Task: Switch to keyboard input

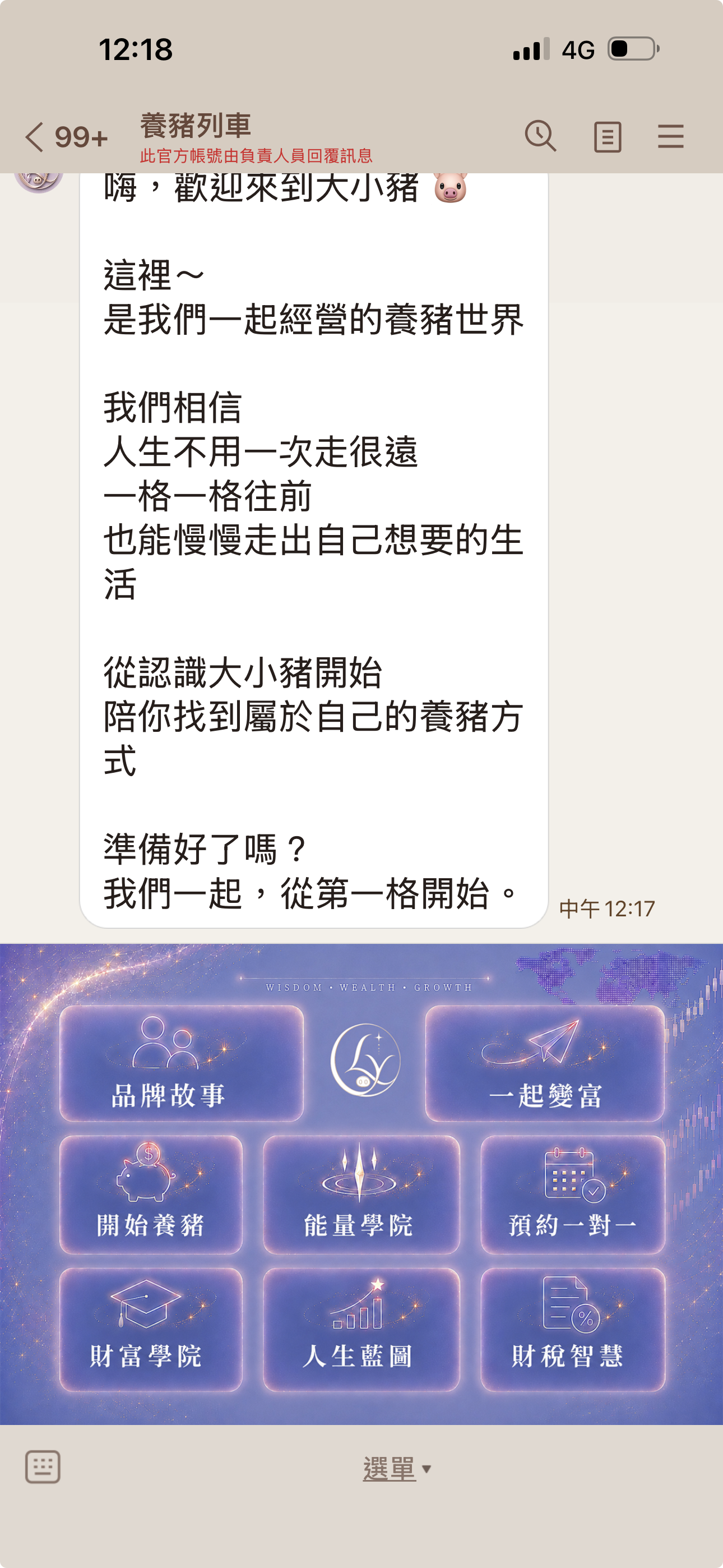Action: click(43, 1467)
